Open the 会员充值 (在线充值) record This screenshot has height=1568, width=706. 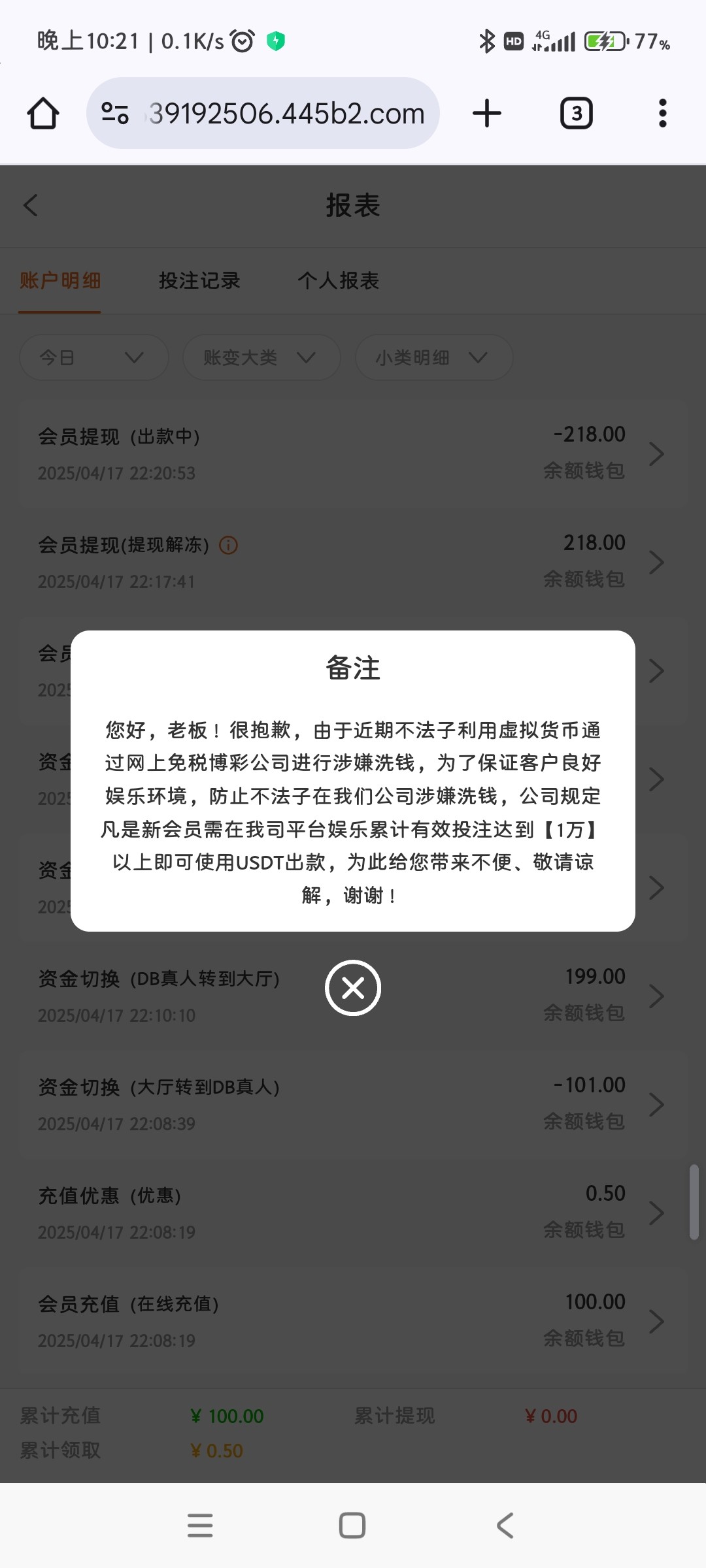coord(353,1321)
